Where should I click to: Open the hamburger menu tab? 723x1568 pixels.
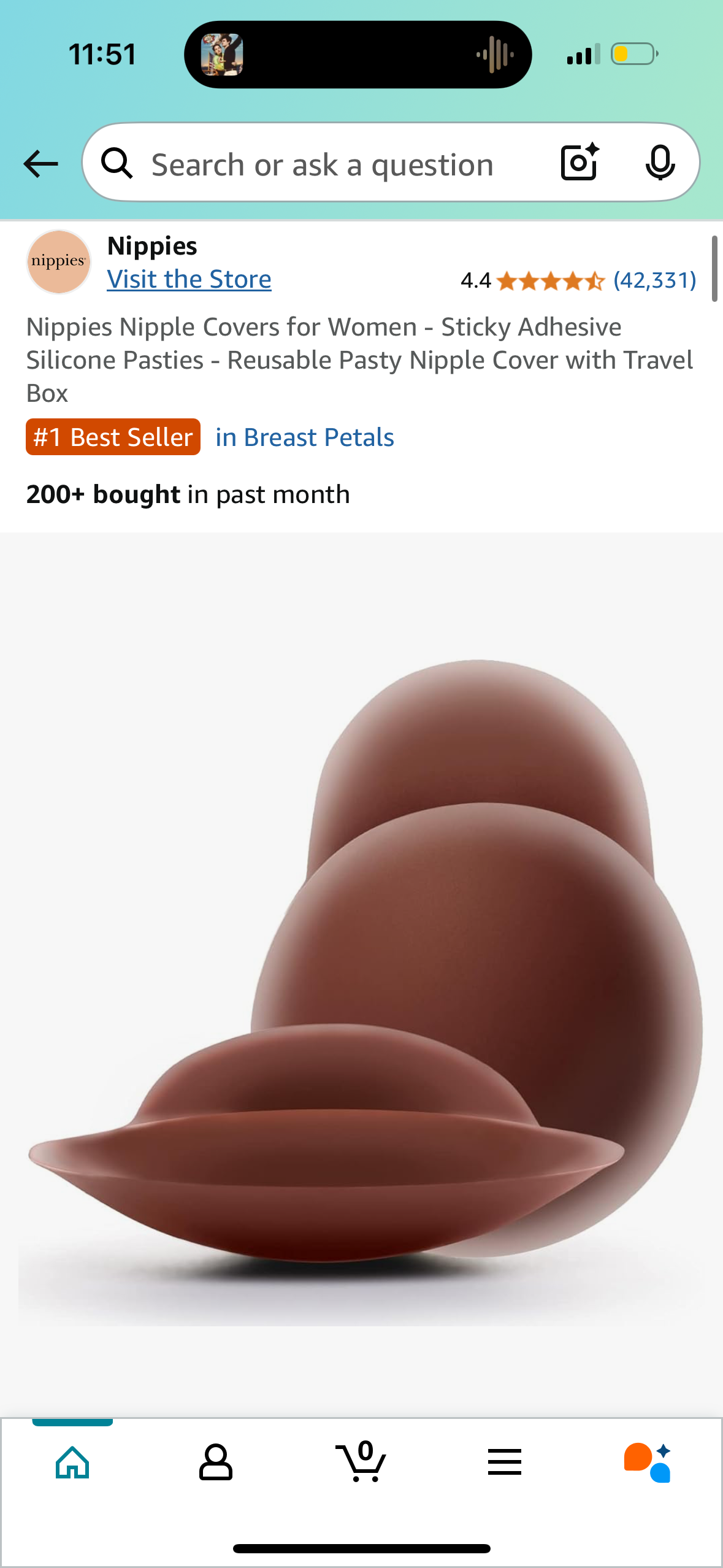(504, 1462)
